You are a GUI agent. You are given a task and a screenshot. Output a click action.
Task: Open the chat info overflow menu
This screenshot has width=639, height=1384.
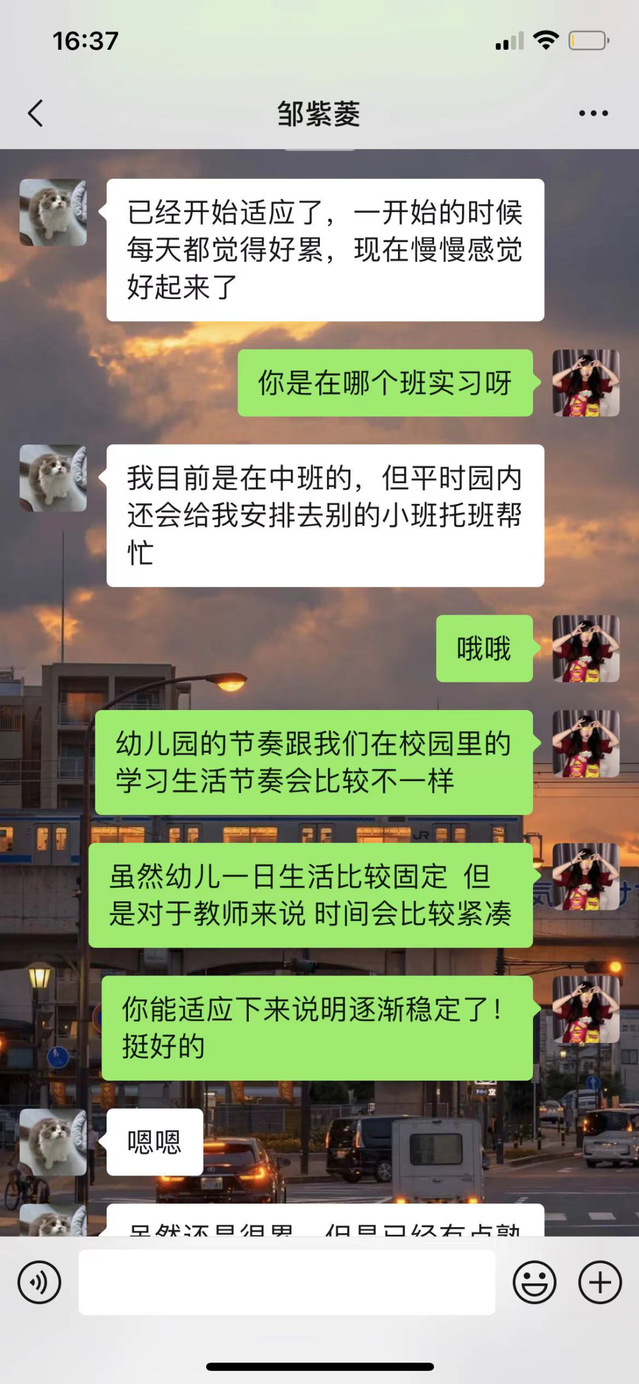tap(593, 114)
